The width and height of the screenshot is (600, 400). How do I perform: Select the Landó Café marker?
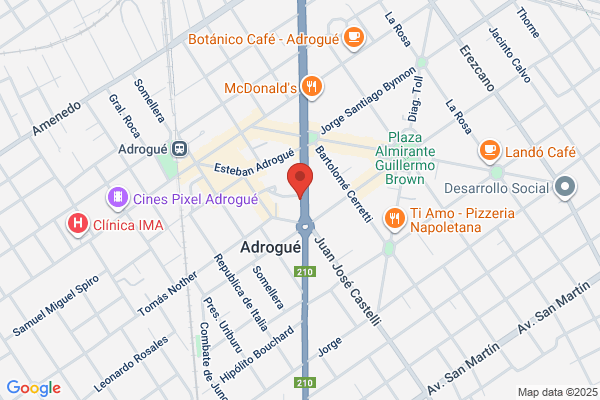(x=489, y=150)
